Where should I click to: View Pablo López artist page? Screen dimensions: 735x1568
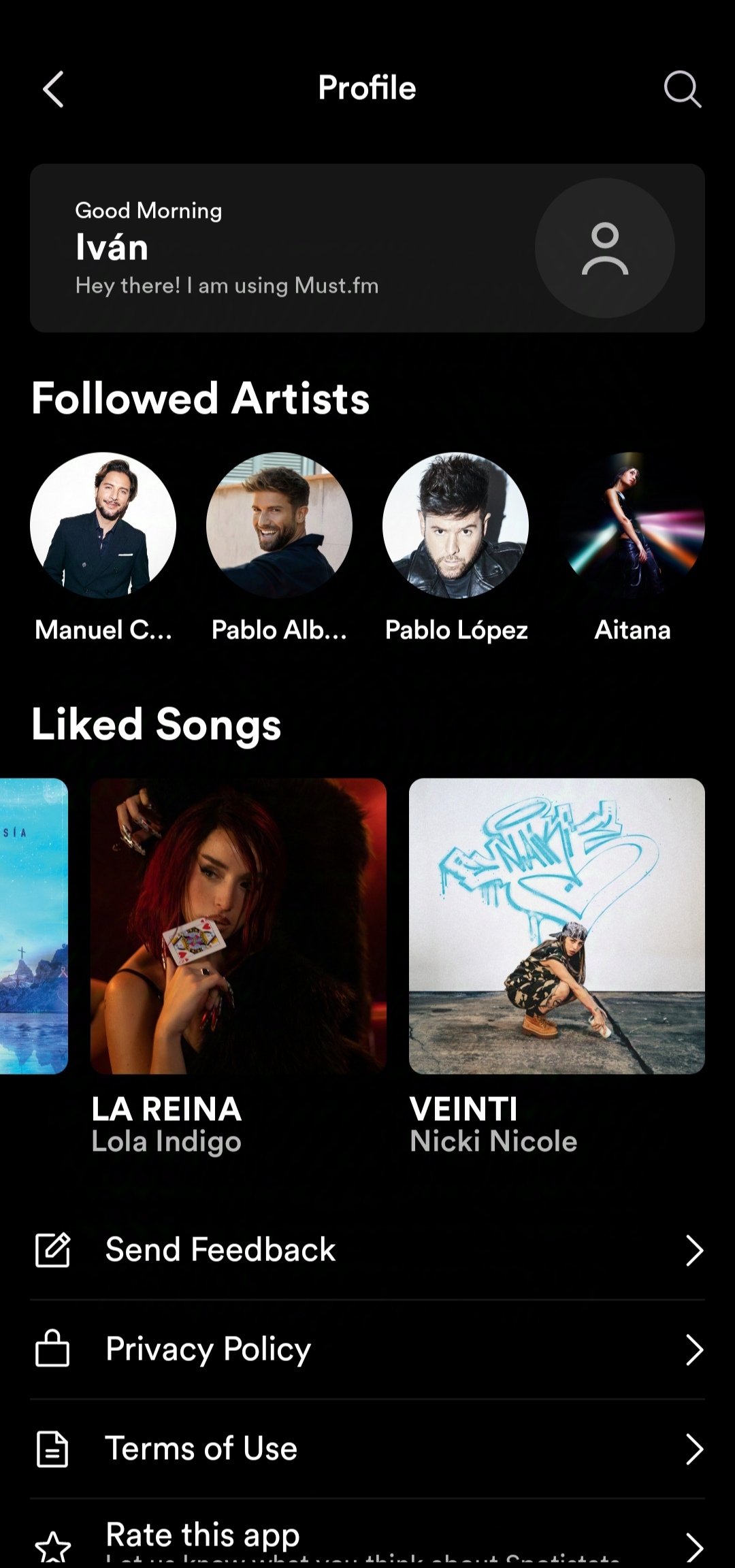pos(455,525)
